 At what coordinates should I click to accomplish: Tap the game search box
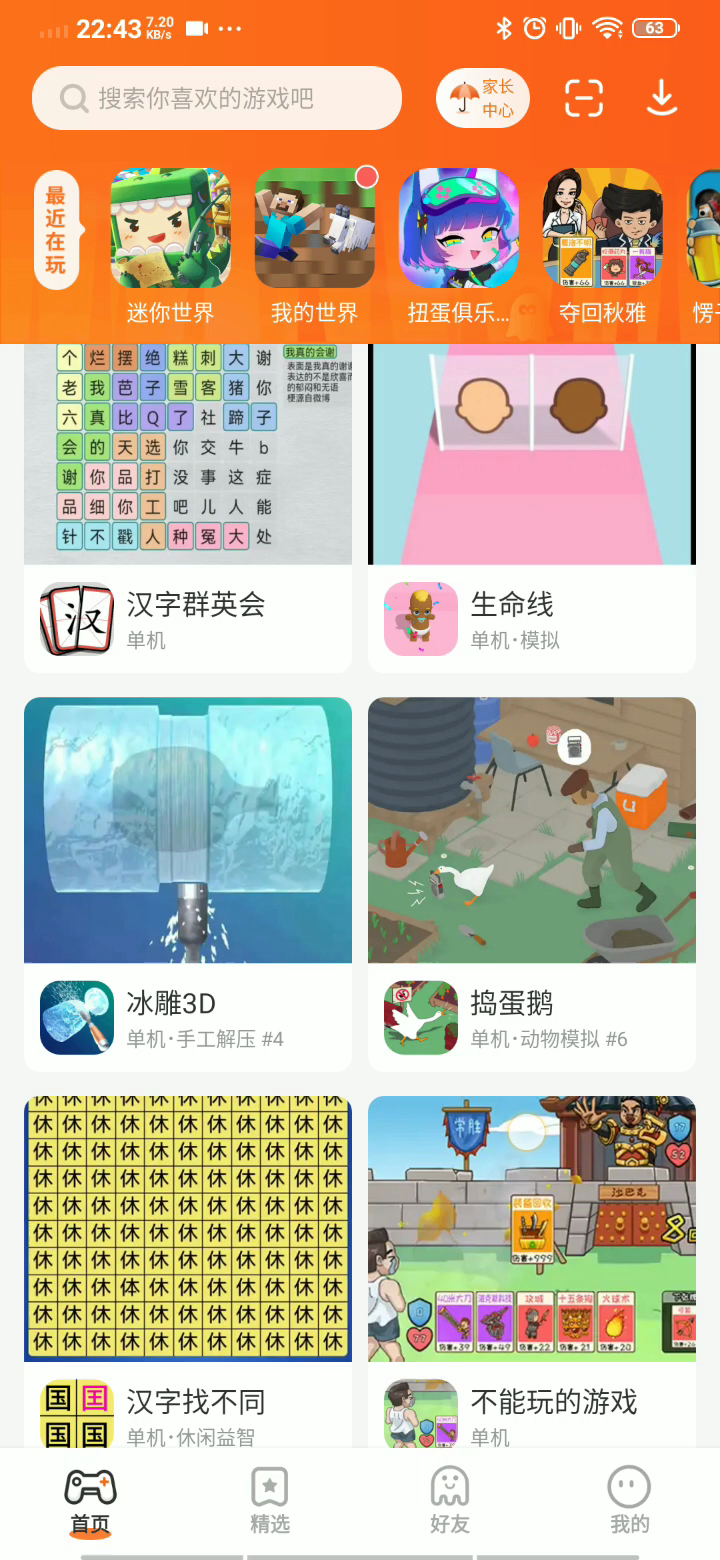216,98
